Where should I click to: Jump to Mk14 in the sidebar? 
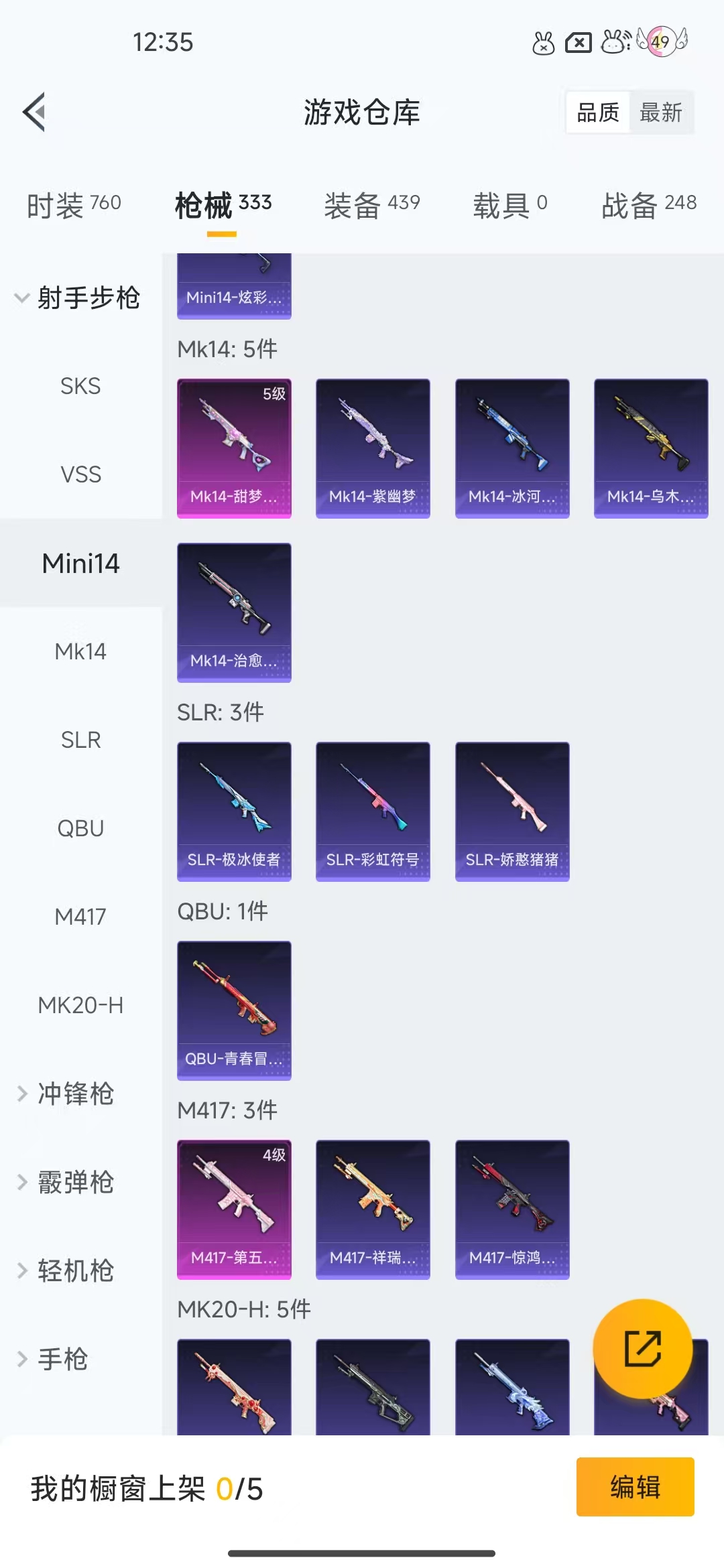pos(80,651)
